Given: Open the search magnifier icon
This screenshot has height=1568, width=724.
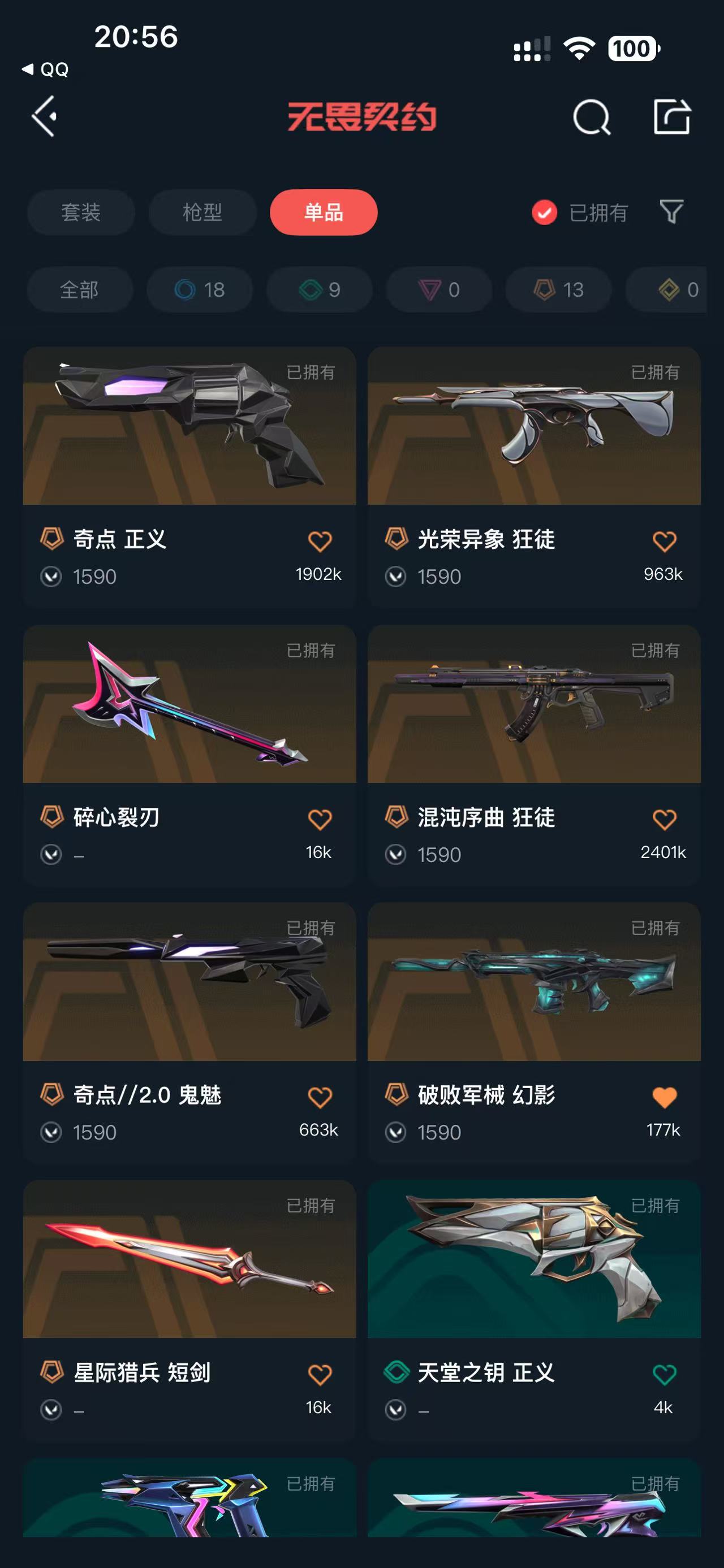Looking at the screenshot, I should (x=591, y=117).
